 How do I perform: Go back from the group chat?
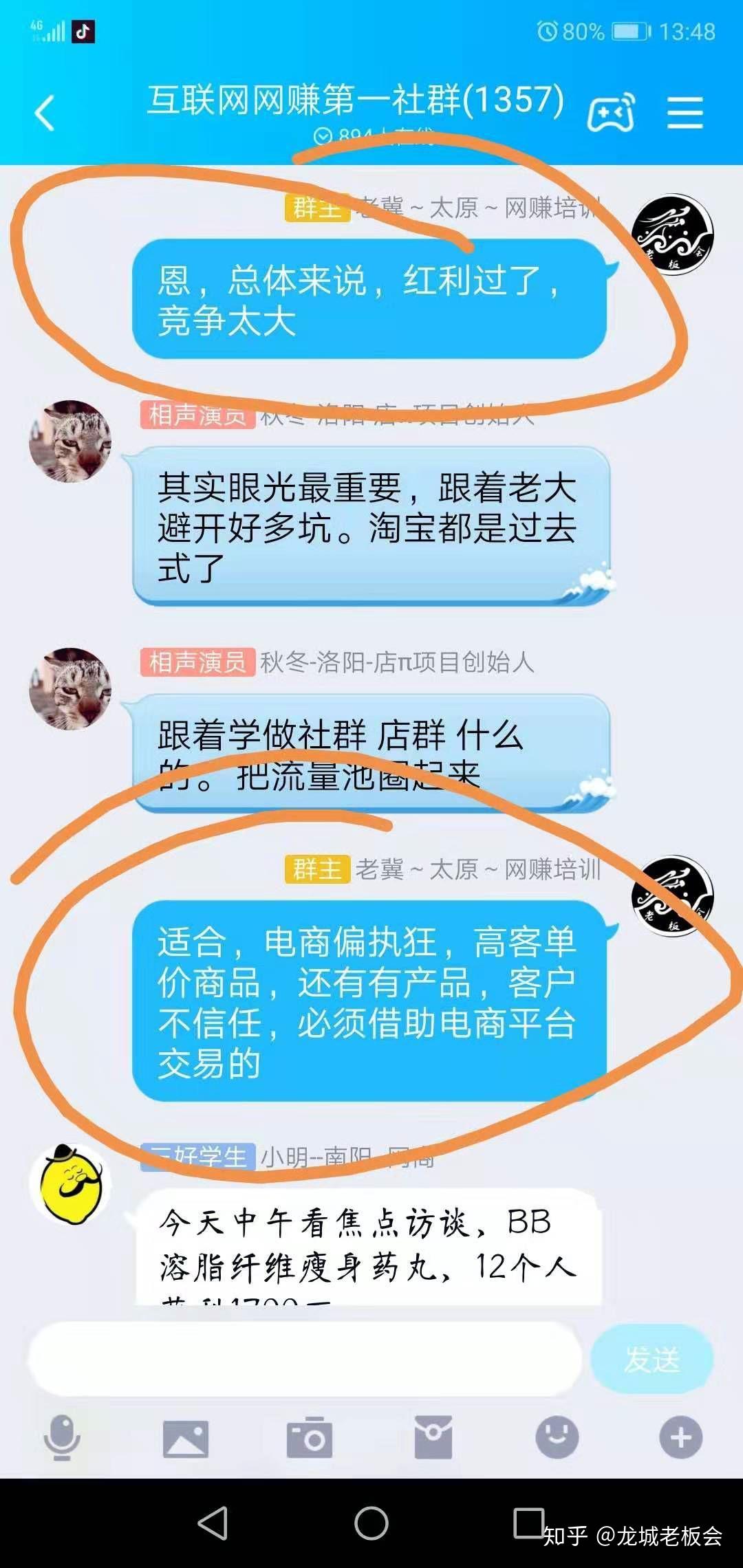(45, 113)
